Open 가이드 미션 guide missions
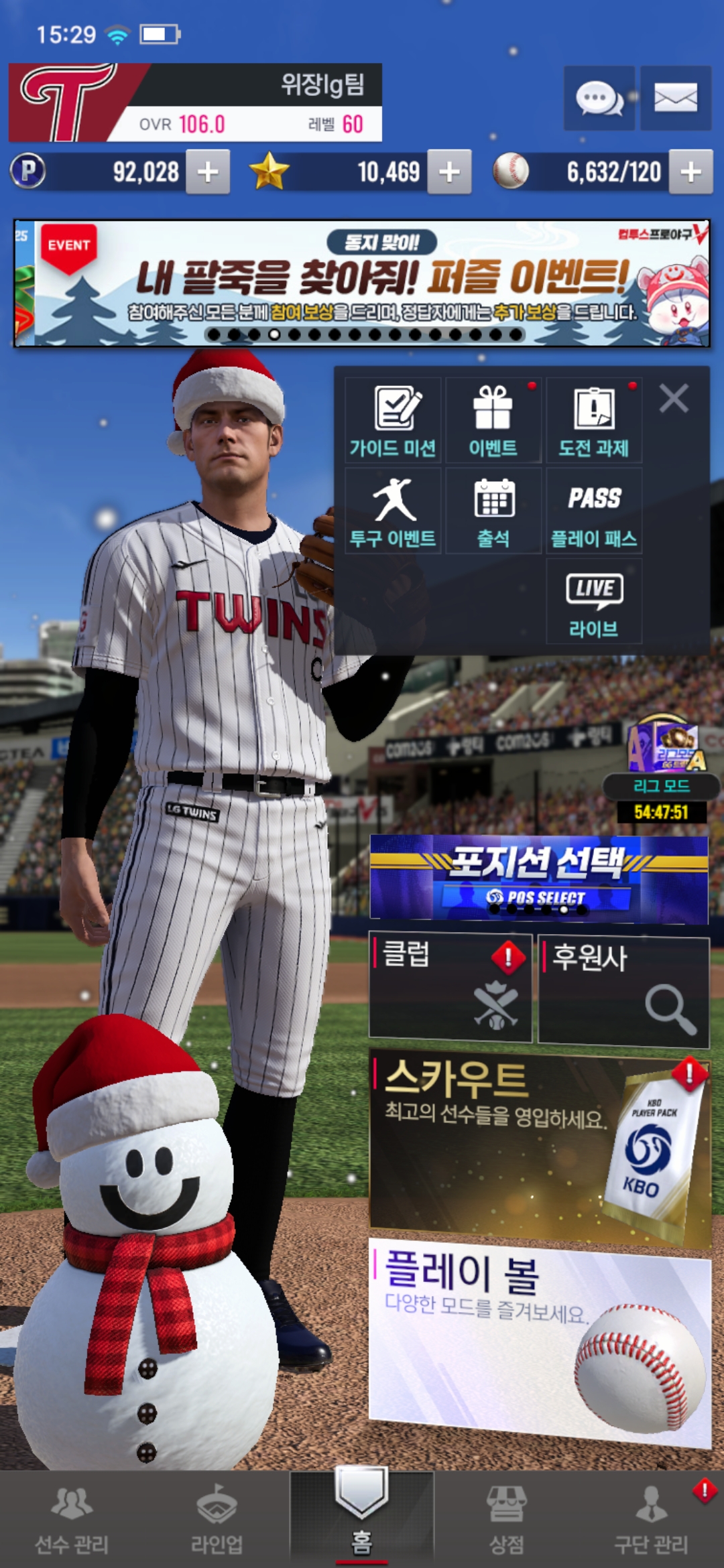 pyautogui.click(x=393, y=420)
